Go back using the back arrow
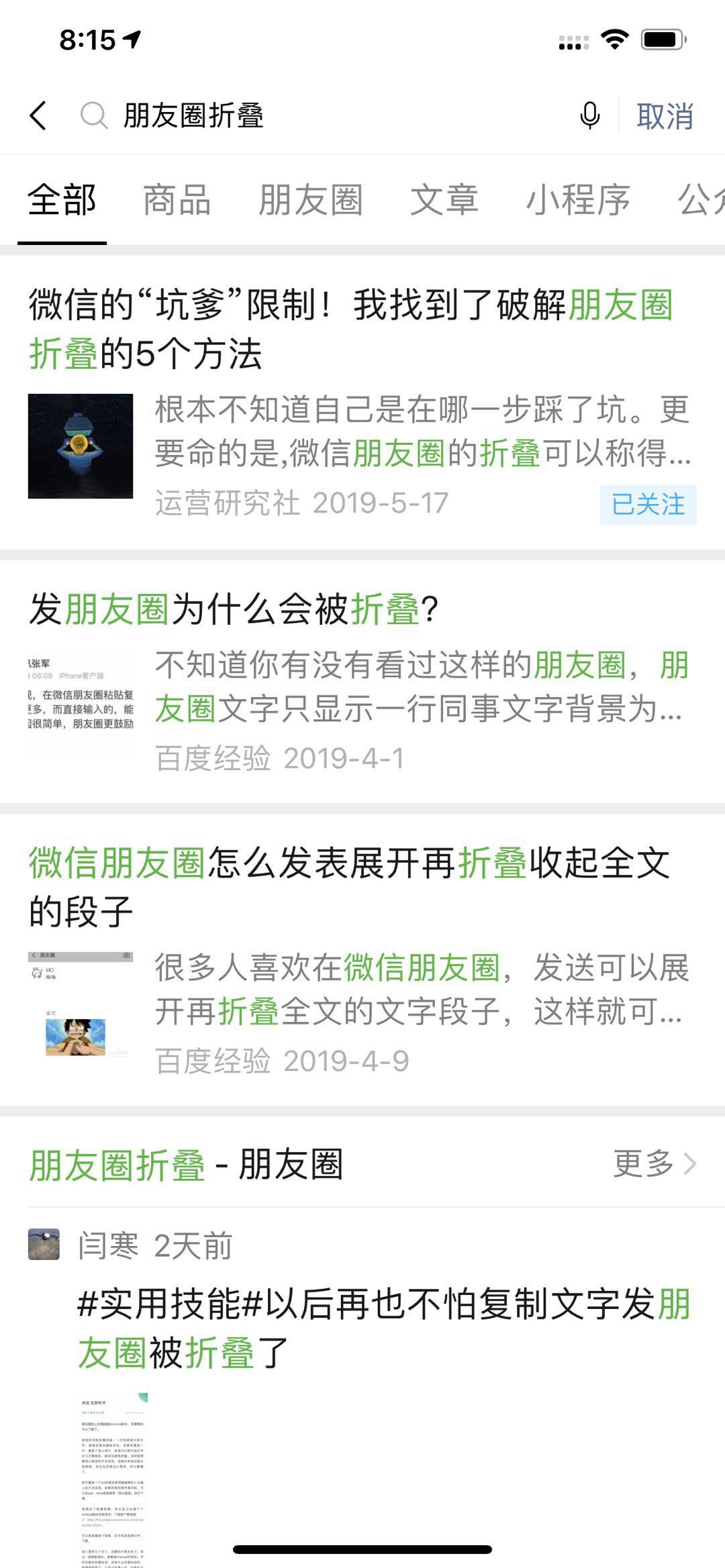Viewport: 725px width, 1568px height. pos(39,115)
